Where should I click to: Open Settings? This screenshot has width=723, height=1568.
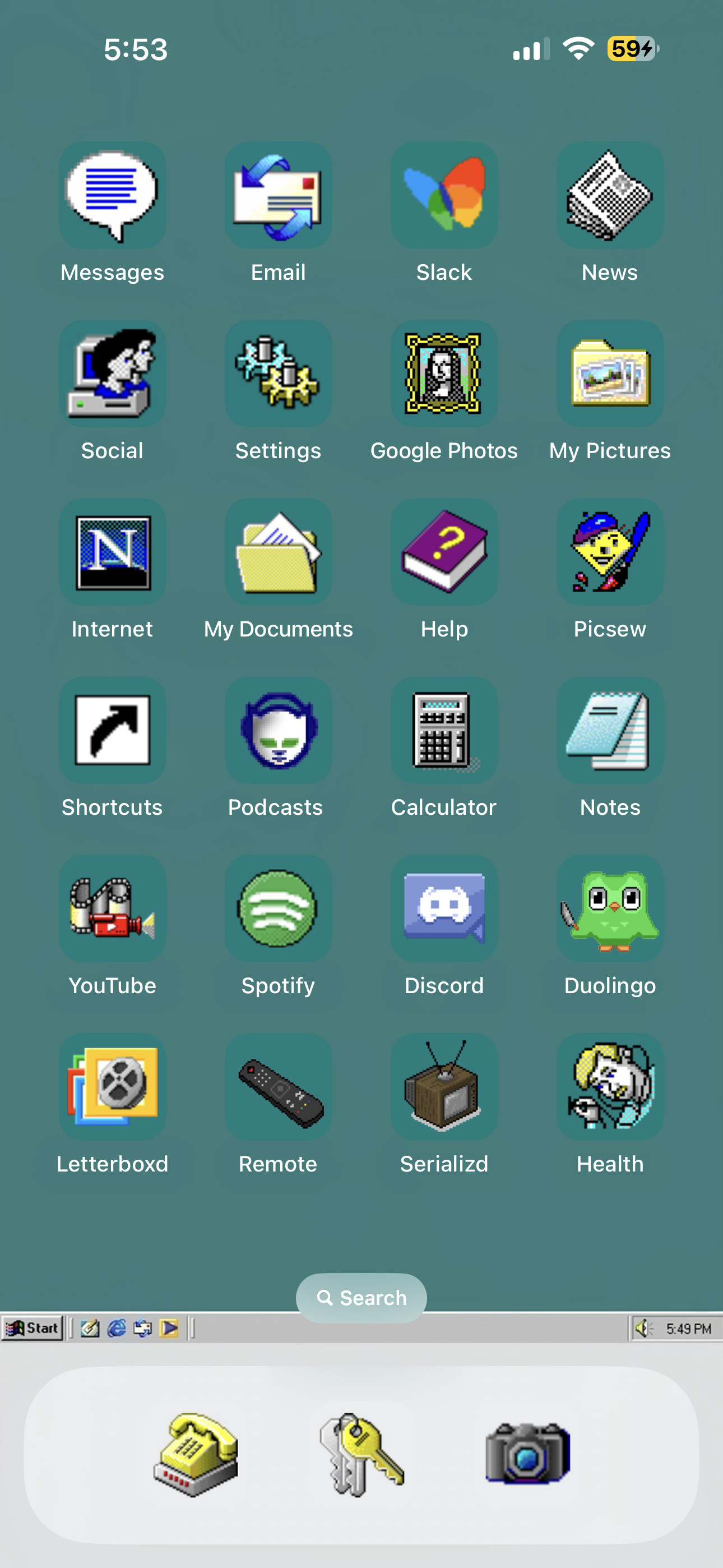278,373
